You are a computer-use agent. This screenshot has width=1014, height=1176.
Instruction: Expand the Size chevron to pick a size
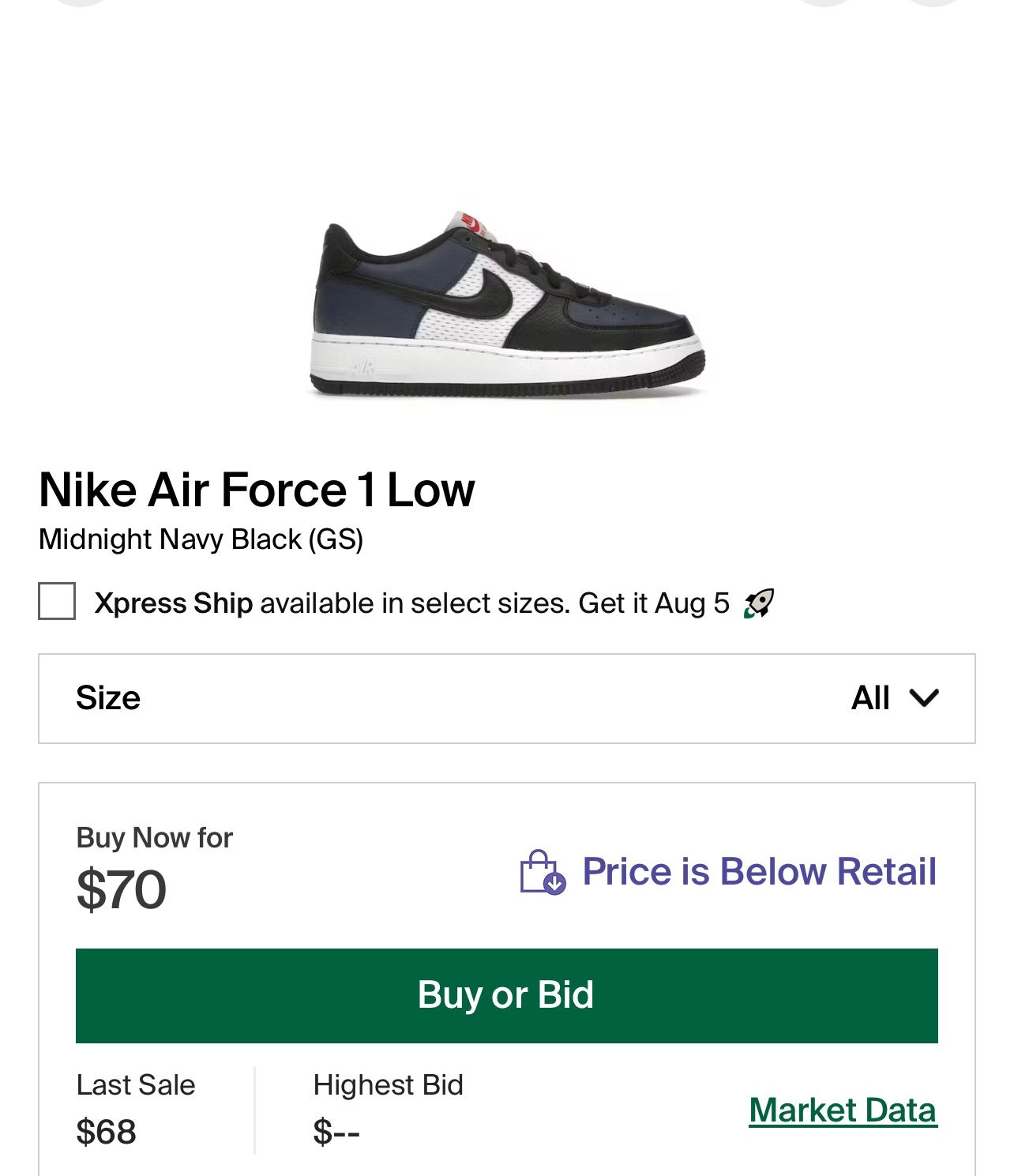tap(924, 697)
